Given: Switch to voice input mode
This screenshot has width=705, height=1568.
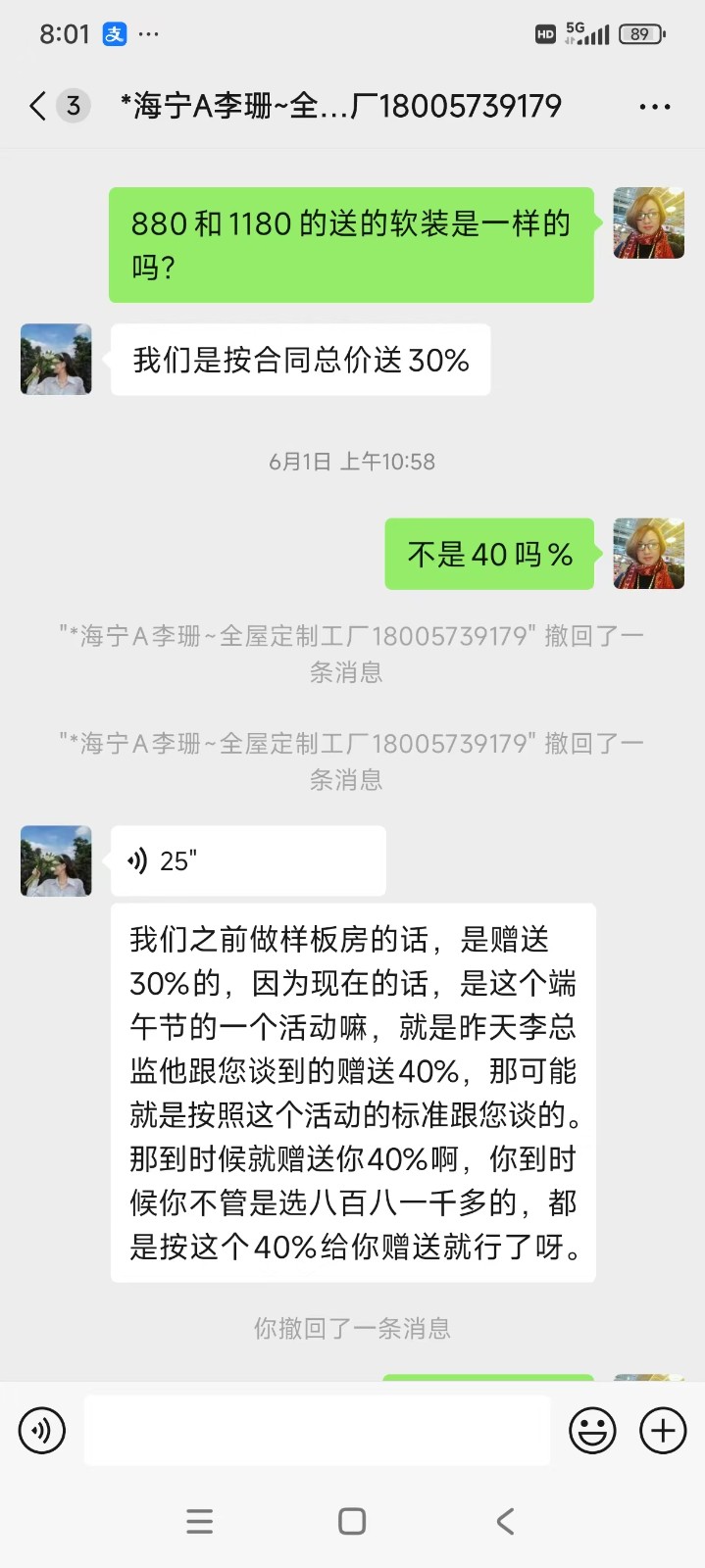Looking at the screenshot, I should [x=42, y=1431].
